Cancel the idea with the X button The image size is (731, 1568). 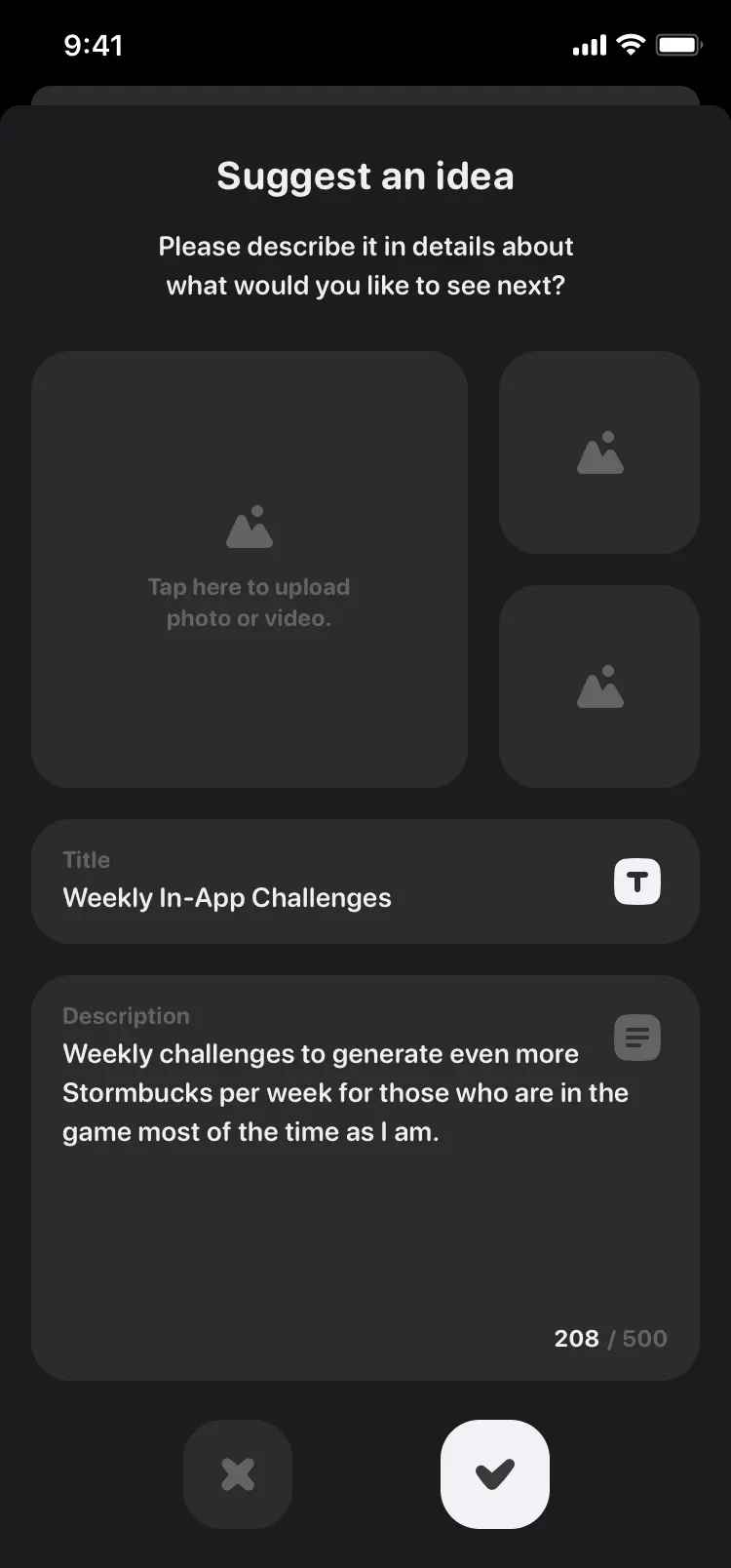(x=238, y=1473)
